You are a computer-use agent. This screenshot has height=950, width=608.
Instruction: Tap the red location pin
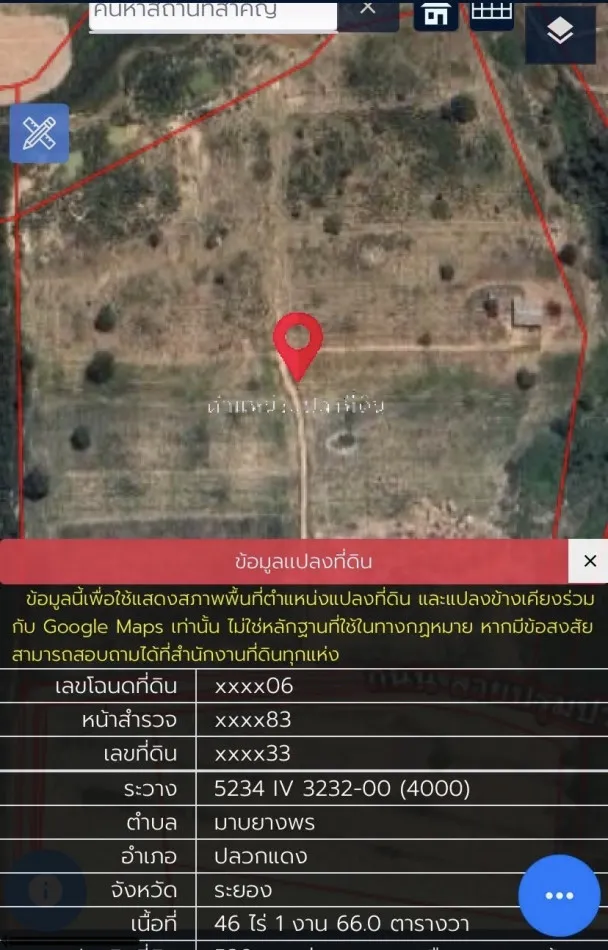pyautogui.click(x=298, y=342)
